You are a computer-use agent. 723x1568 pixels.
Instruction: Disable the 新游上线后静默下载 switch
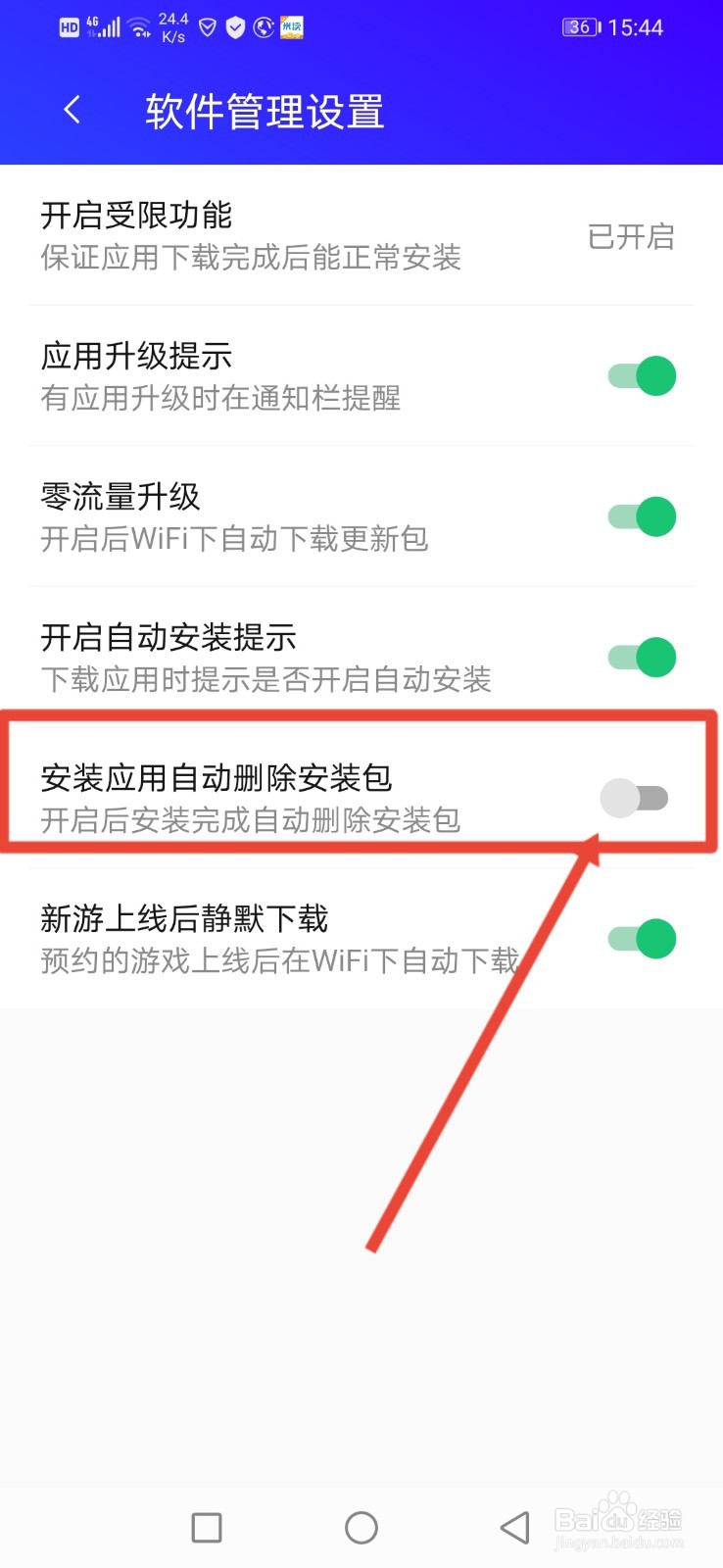[x=639, y=938]
